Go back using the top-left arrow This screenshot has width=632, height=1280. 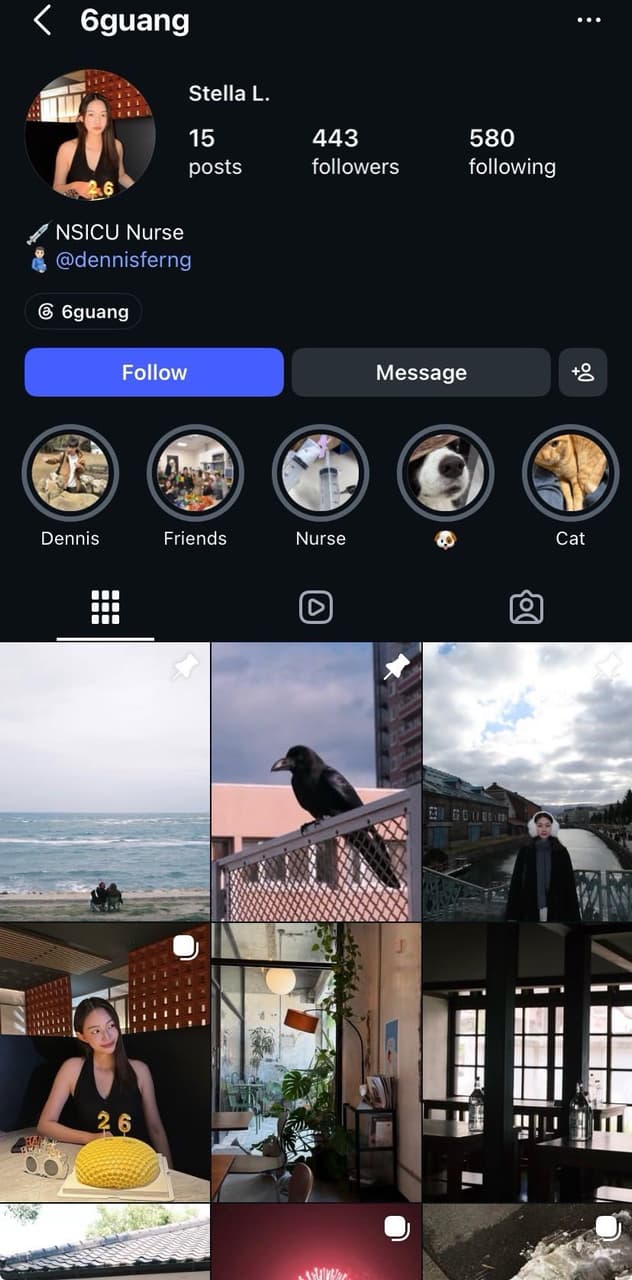point(42,20)
